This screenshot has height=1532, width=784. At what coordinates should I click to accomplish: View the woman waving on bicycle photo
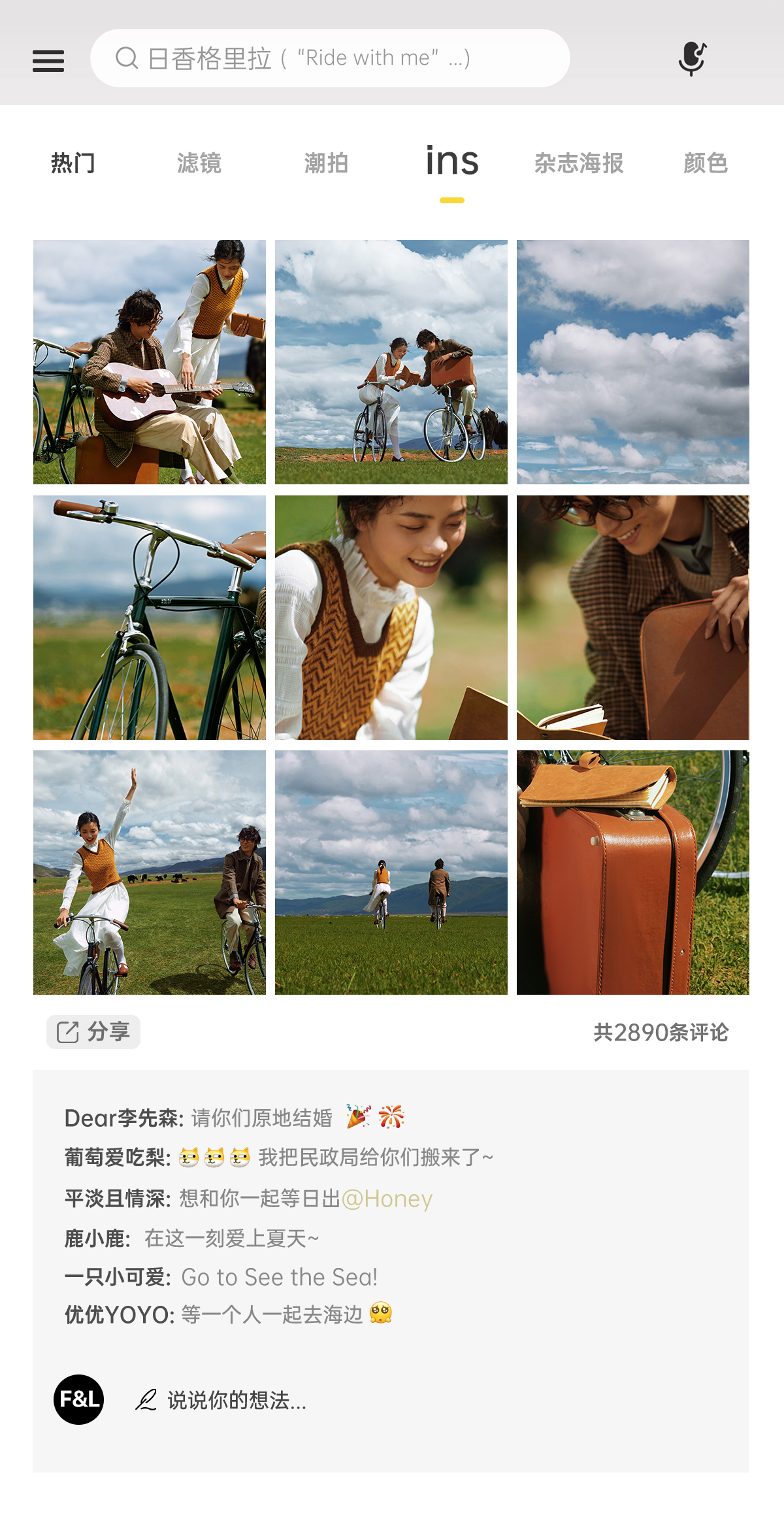pyautogui.click(x=150, y=873)
